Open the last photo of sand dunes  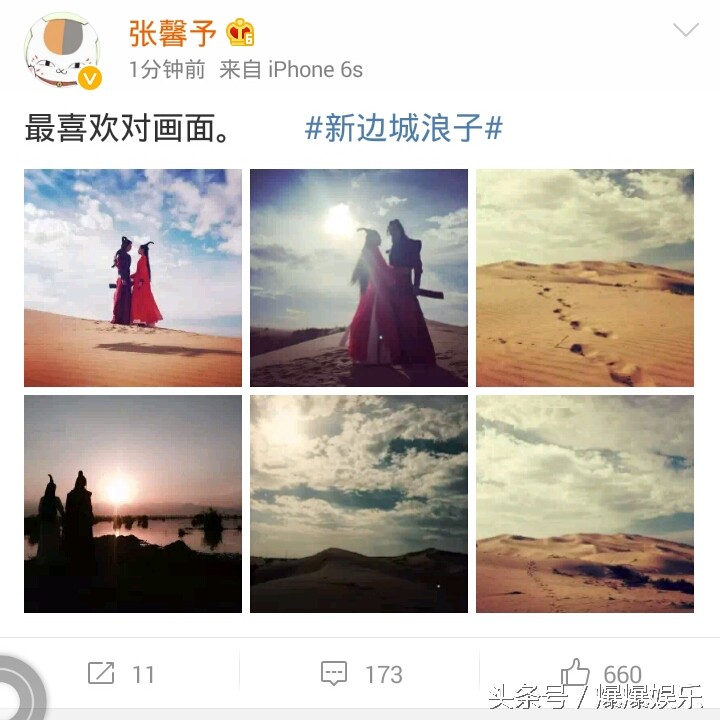click(x=585, y=504)
